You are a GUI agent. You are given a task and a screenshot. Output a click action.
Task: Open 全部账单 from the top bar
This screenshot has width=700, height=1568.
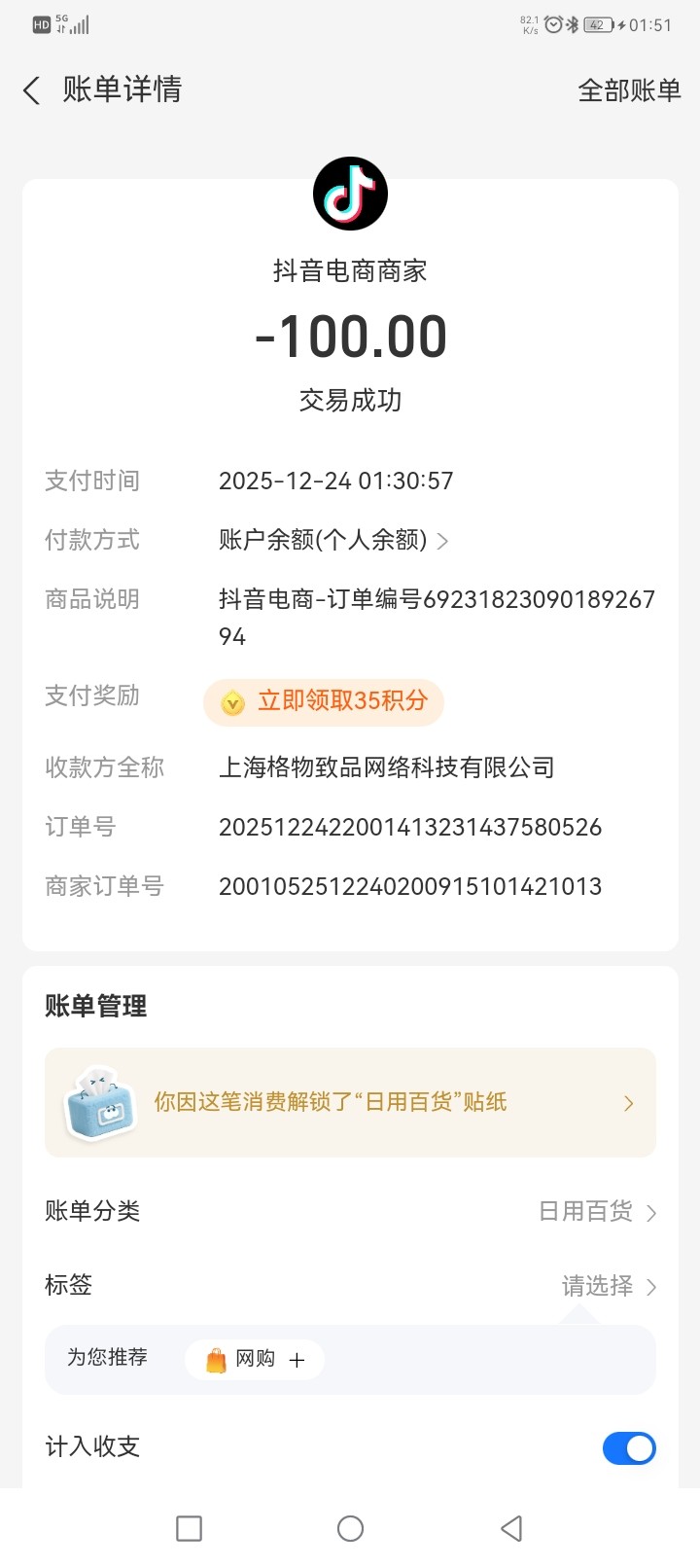point(629,90)
